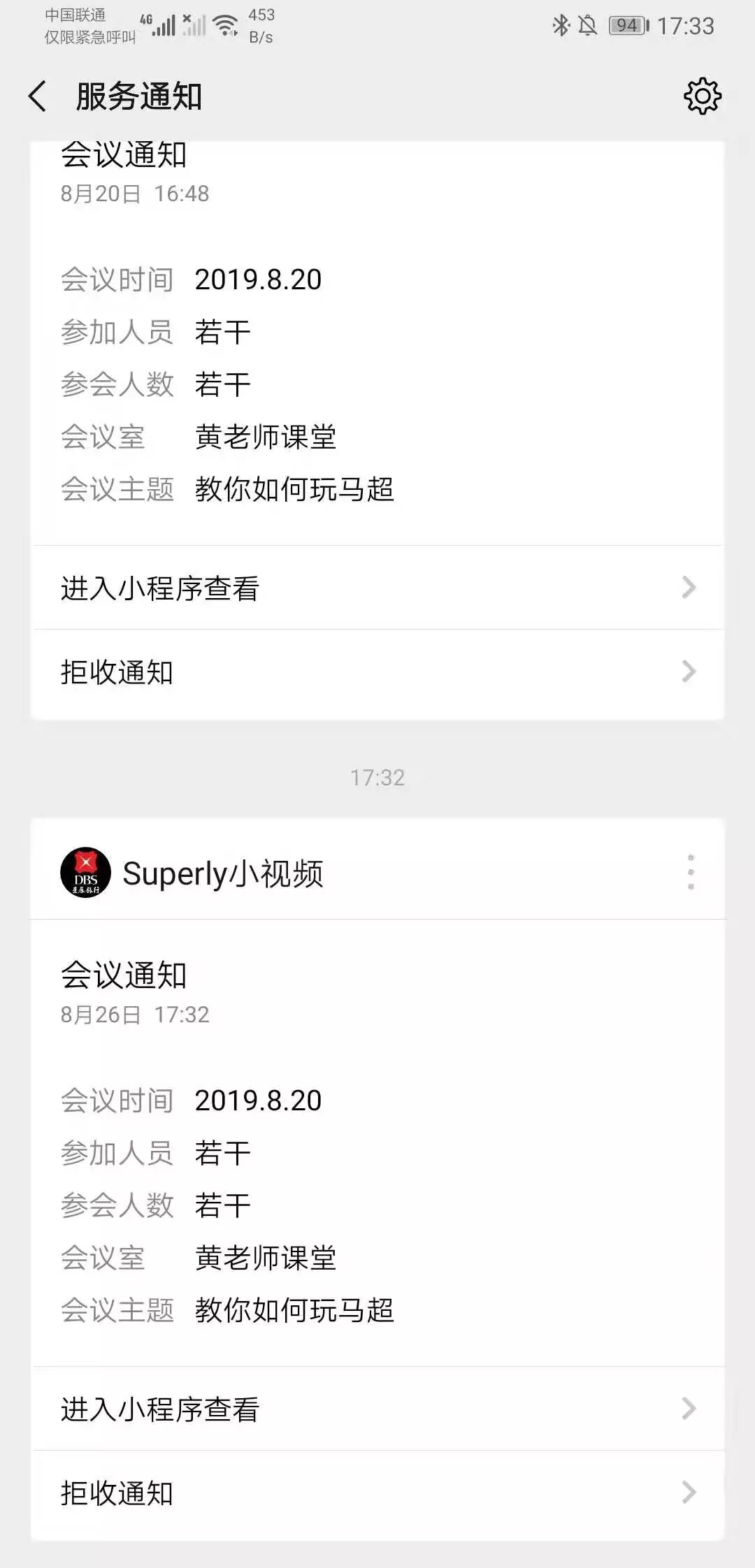Select 拒收通知 in the 8月26日 notification
Screen dimensions: 755x1568
click(x=377, y=1494)
